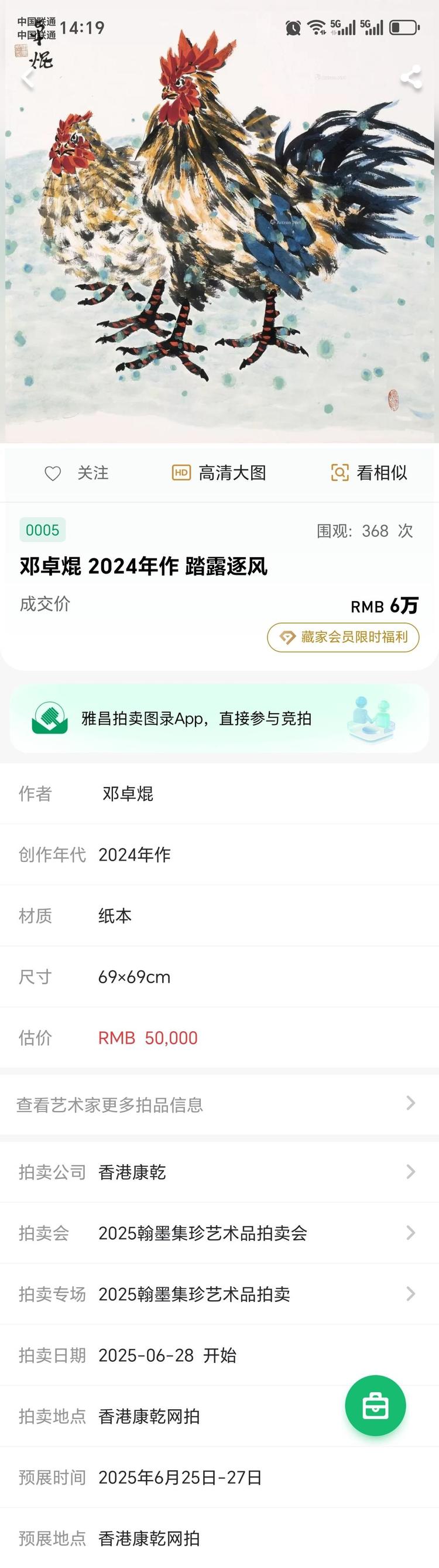The image size is (439, 1568).
Task: Open 拍卖会 2025翰墨集珍艺术品拍卖会
Action: 220,1233
